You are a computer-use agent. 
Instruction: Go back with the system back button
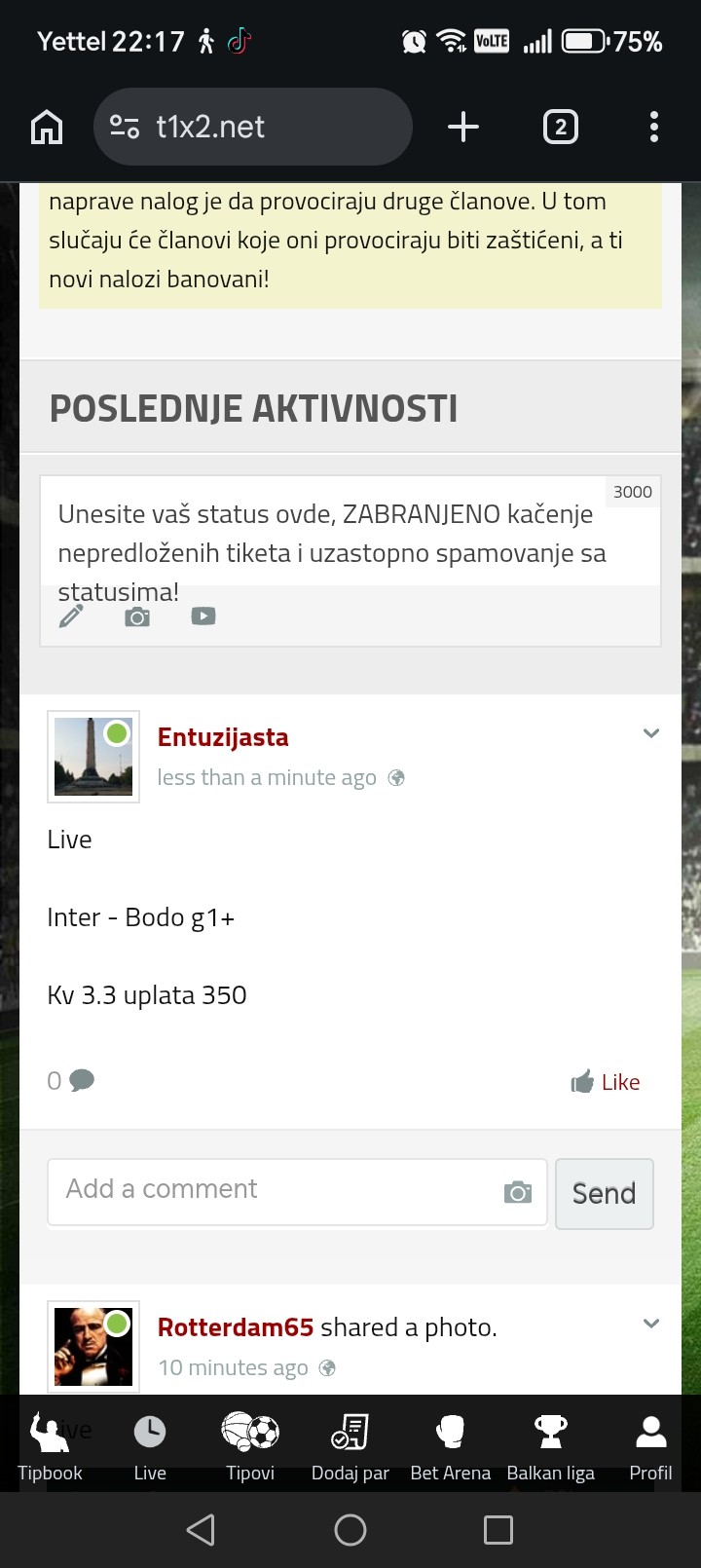[x=201, y=1530]
